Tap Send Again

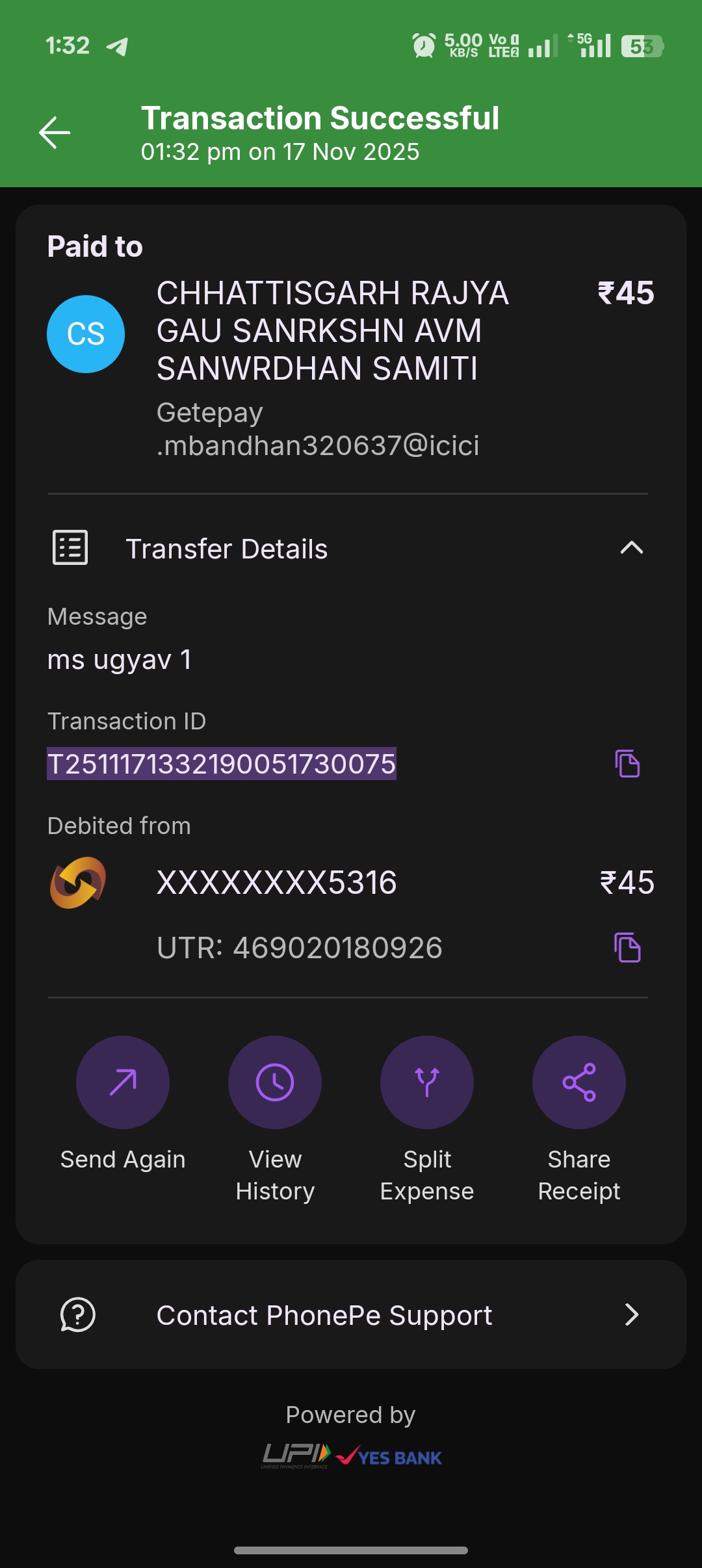point(123,1082)
